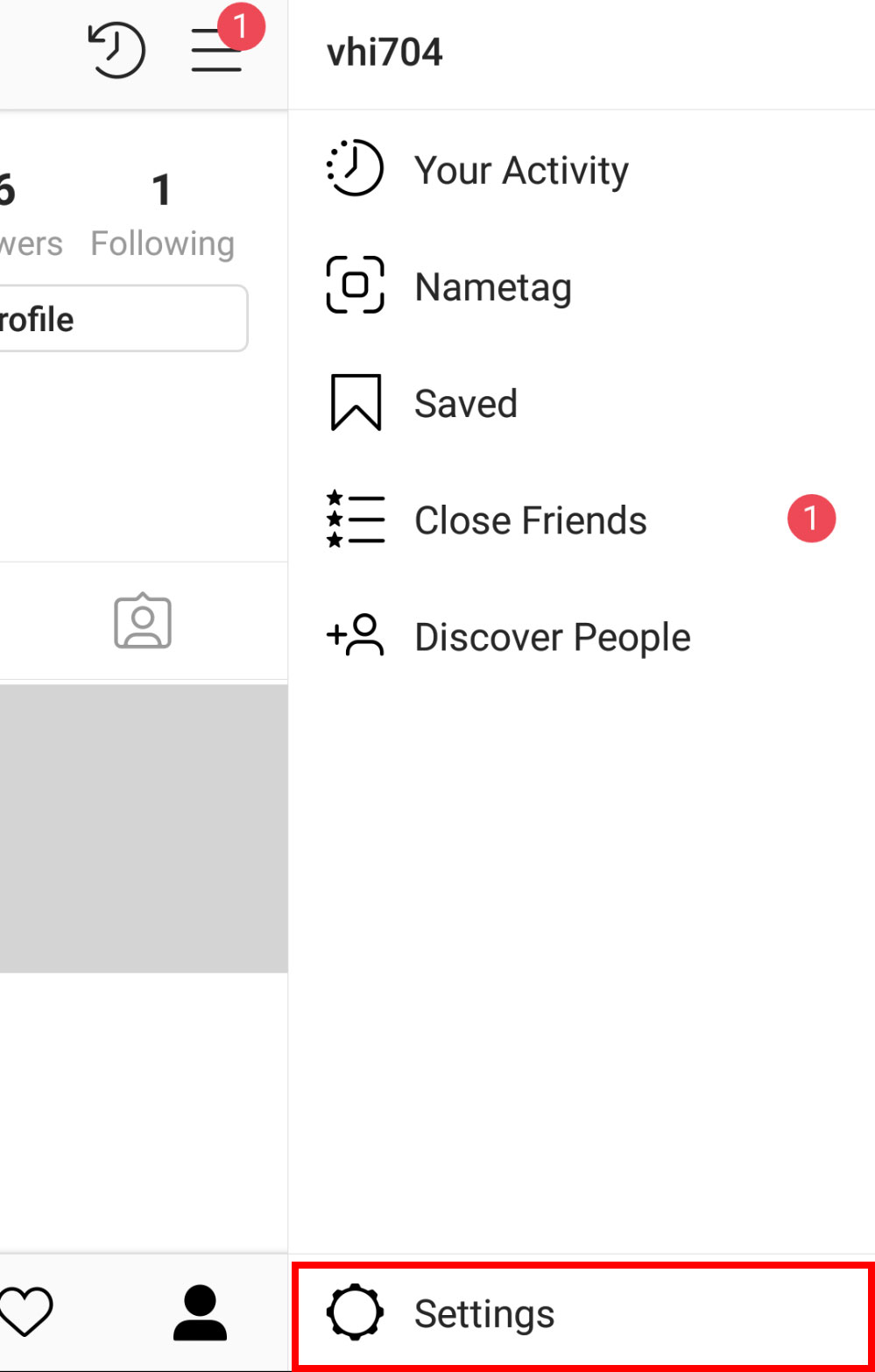The width and height of the screenshot is (875, 1372).
Task: Open Close Friends list
Action: tap(582, 520)
